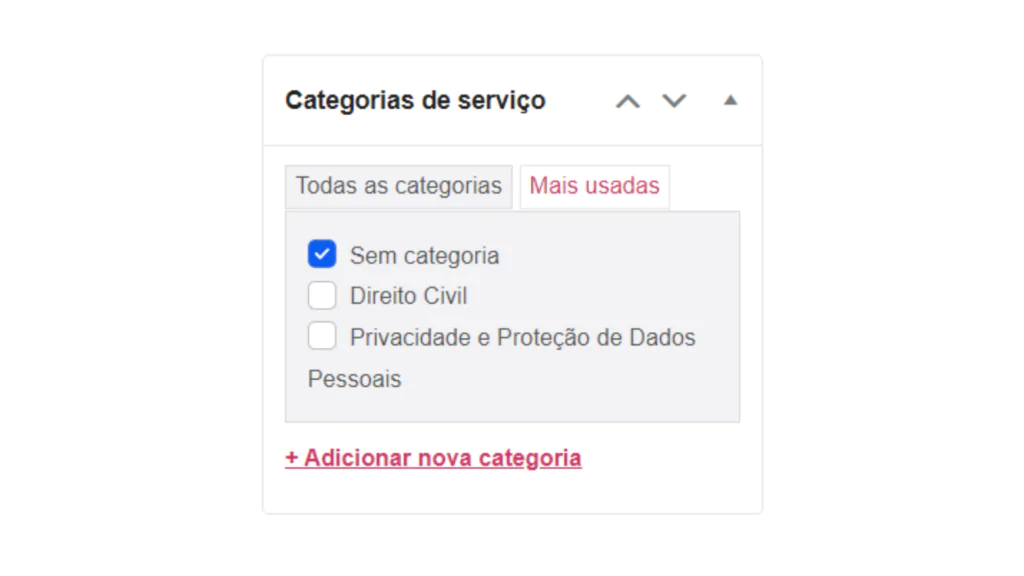Image resolution: width=1024 pixels, height=576 pixels.
Task: Uncheck the Sem categoria checkbox
Action: (322, 254)
